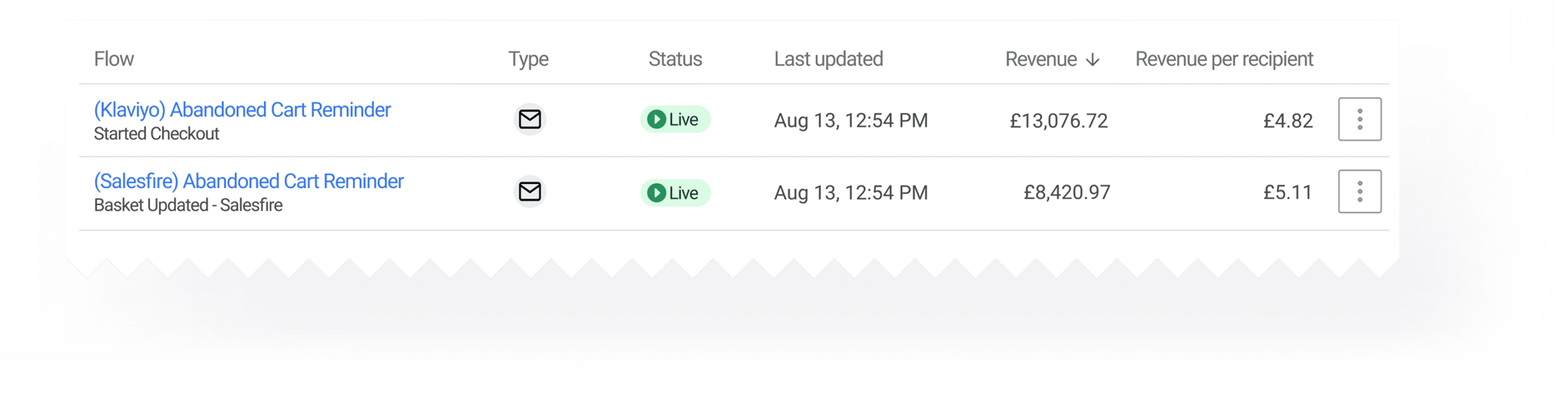The width and height of the screenshot is (1568, 407).
Task: Open options menu for Klaviyo Abandoned Cart flow
Action: pyautogui.click(x=1359, y=119)
